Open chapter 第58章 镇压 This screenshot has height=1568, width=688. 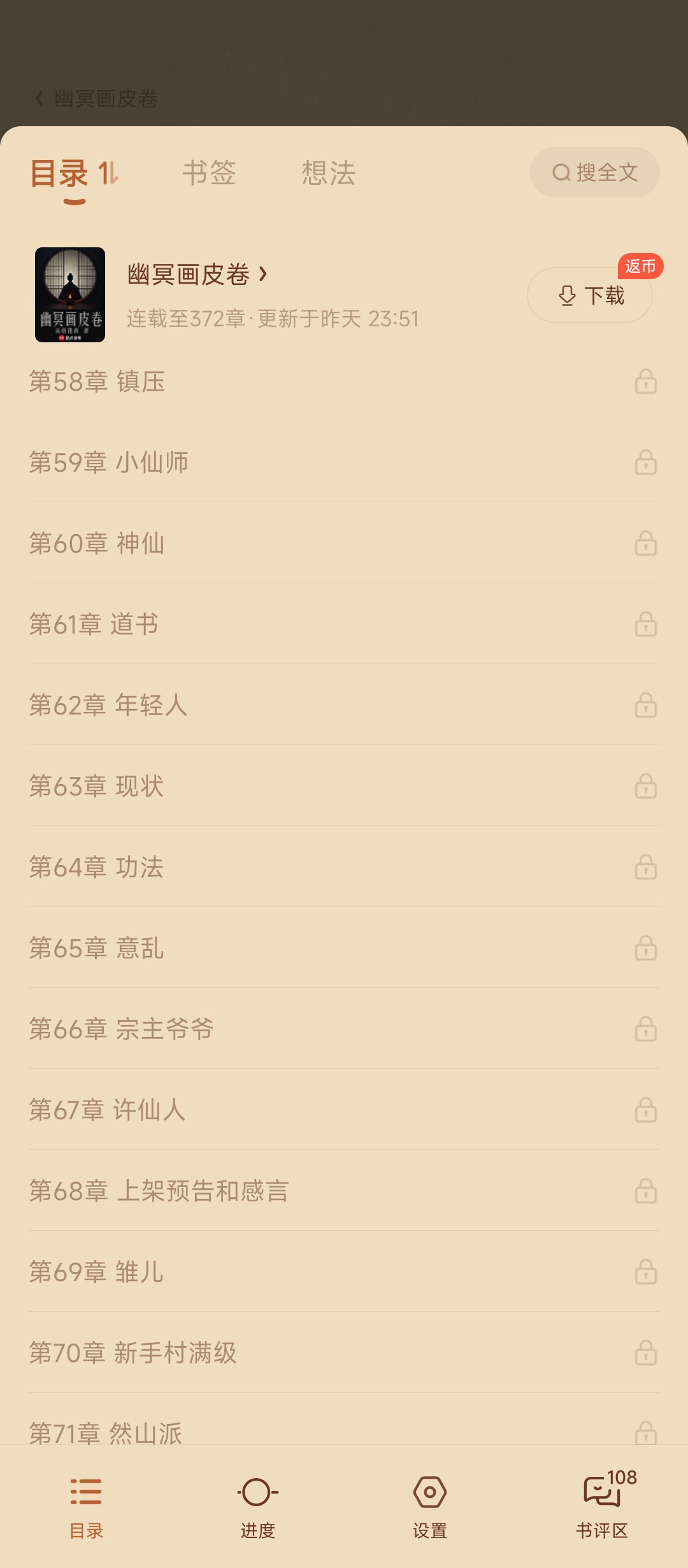97,382
